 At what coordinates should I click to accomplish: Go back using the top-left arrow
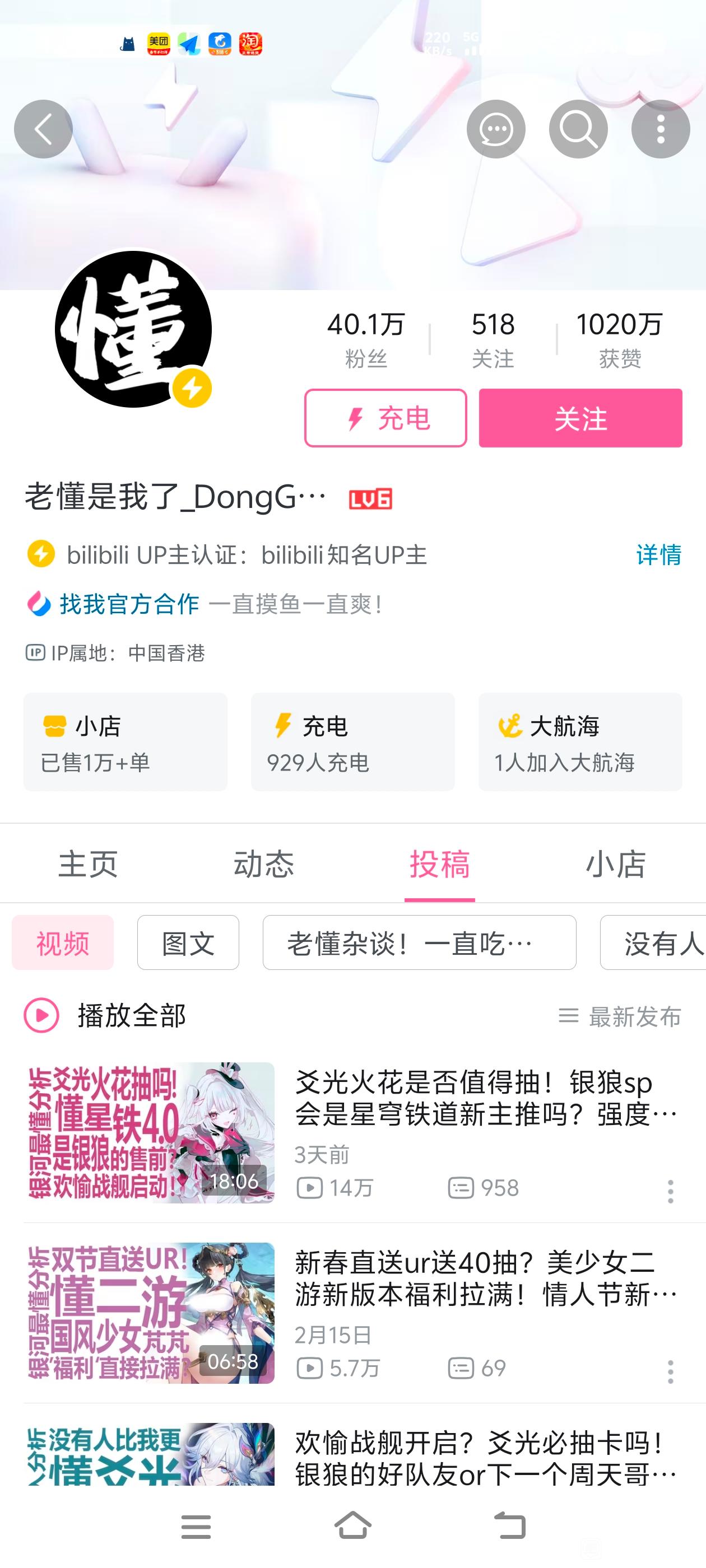click(x=43, y=129)
